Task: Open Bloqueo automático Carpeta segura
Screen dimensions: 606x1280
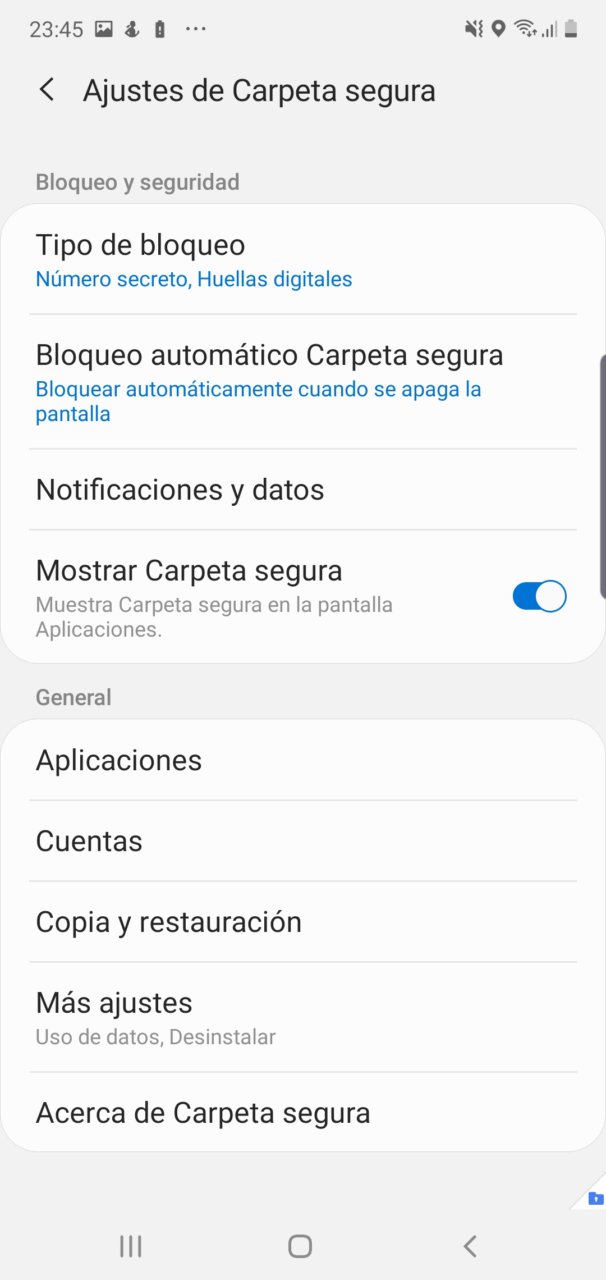Action: tap(303, 382)
